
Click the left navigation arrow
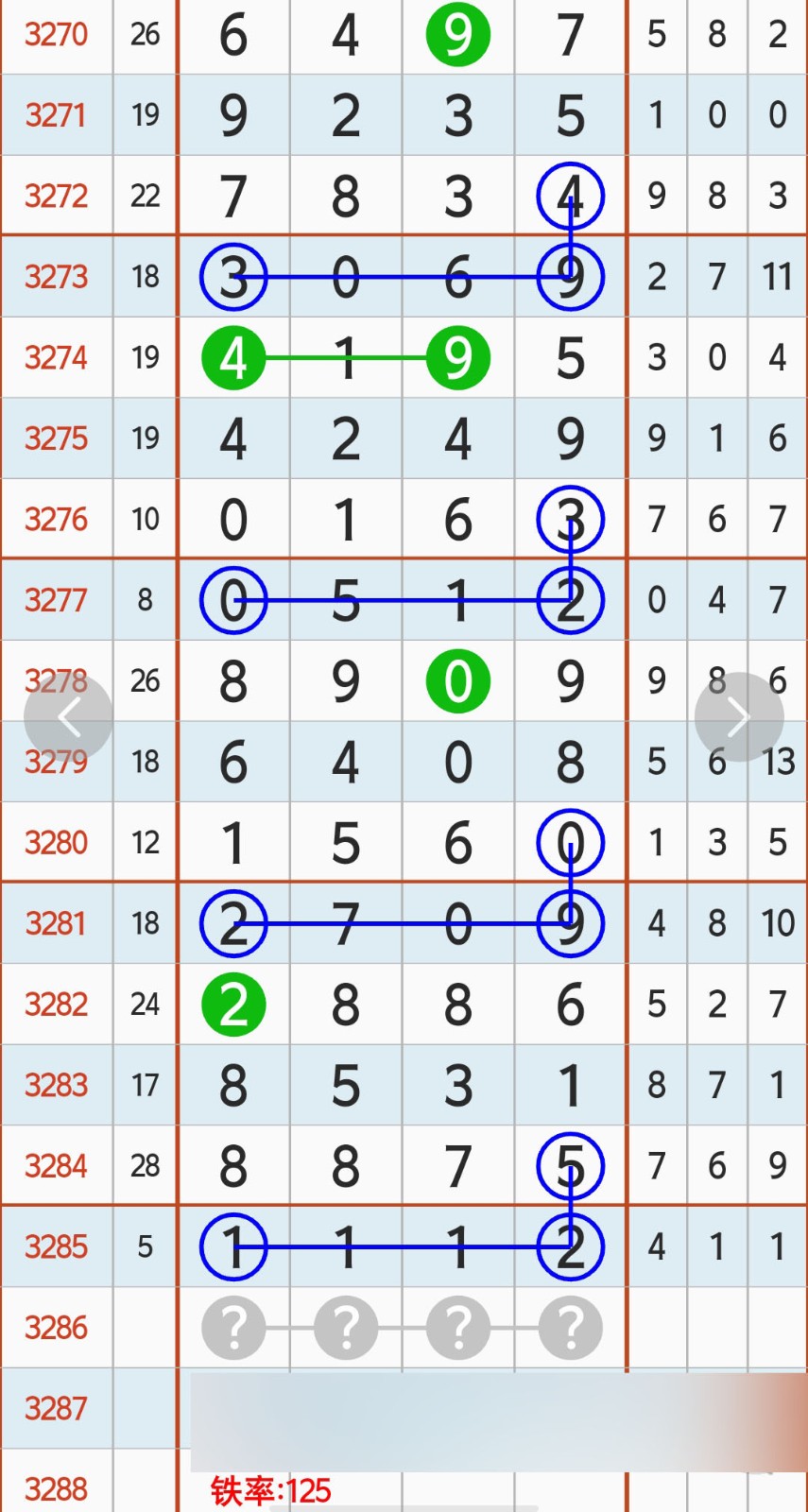pyautogui.click(x=69, y=716)
